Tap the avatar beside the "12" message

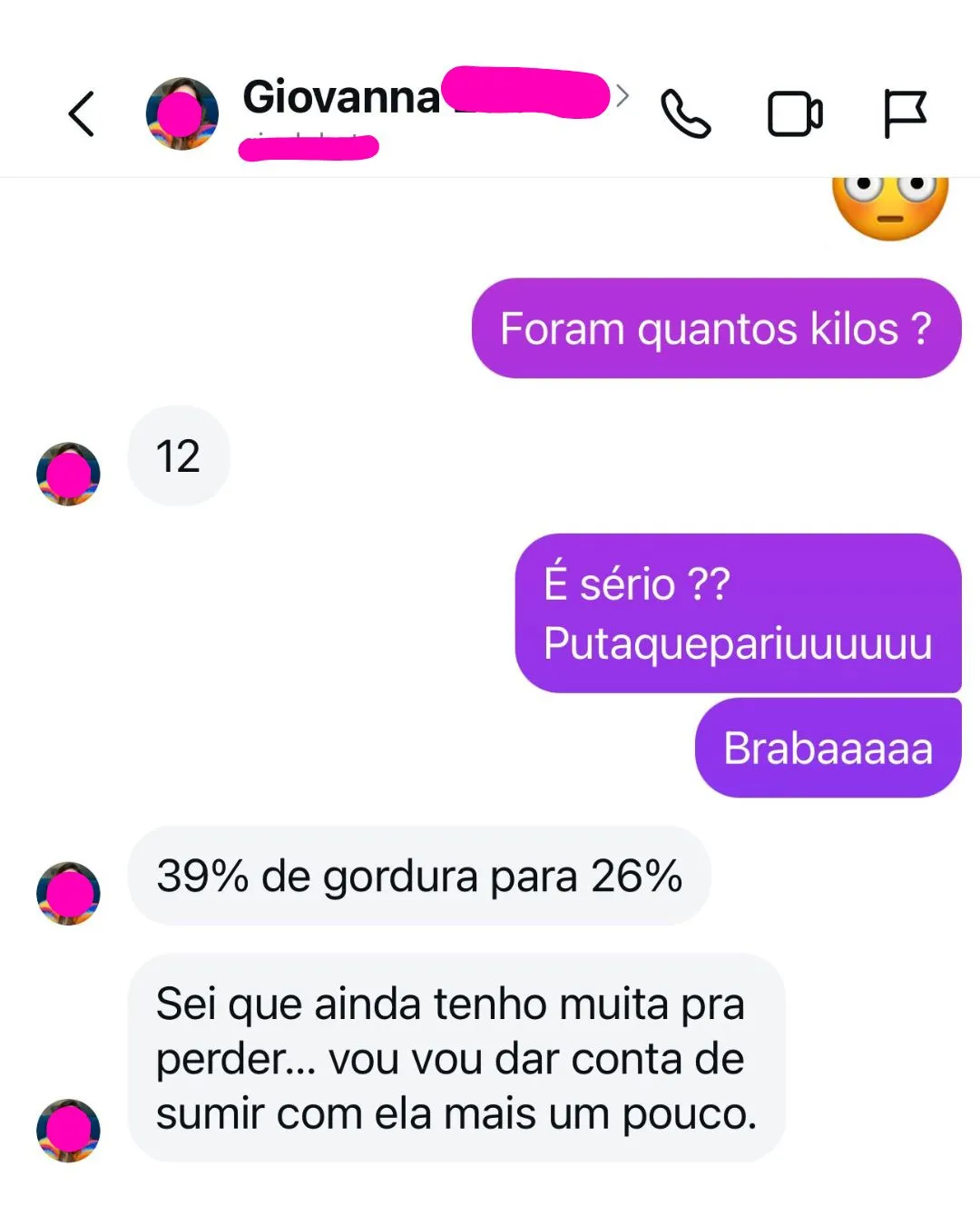(68, 474)
